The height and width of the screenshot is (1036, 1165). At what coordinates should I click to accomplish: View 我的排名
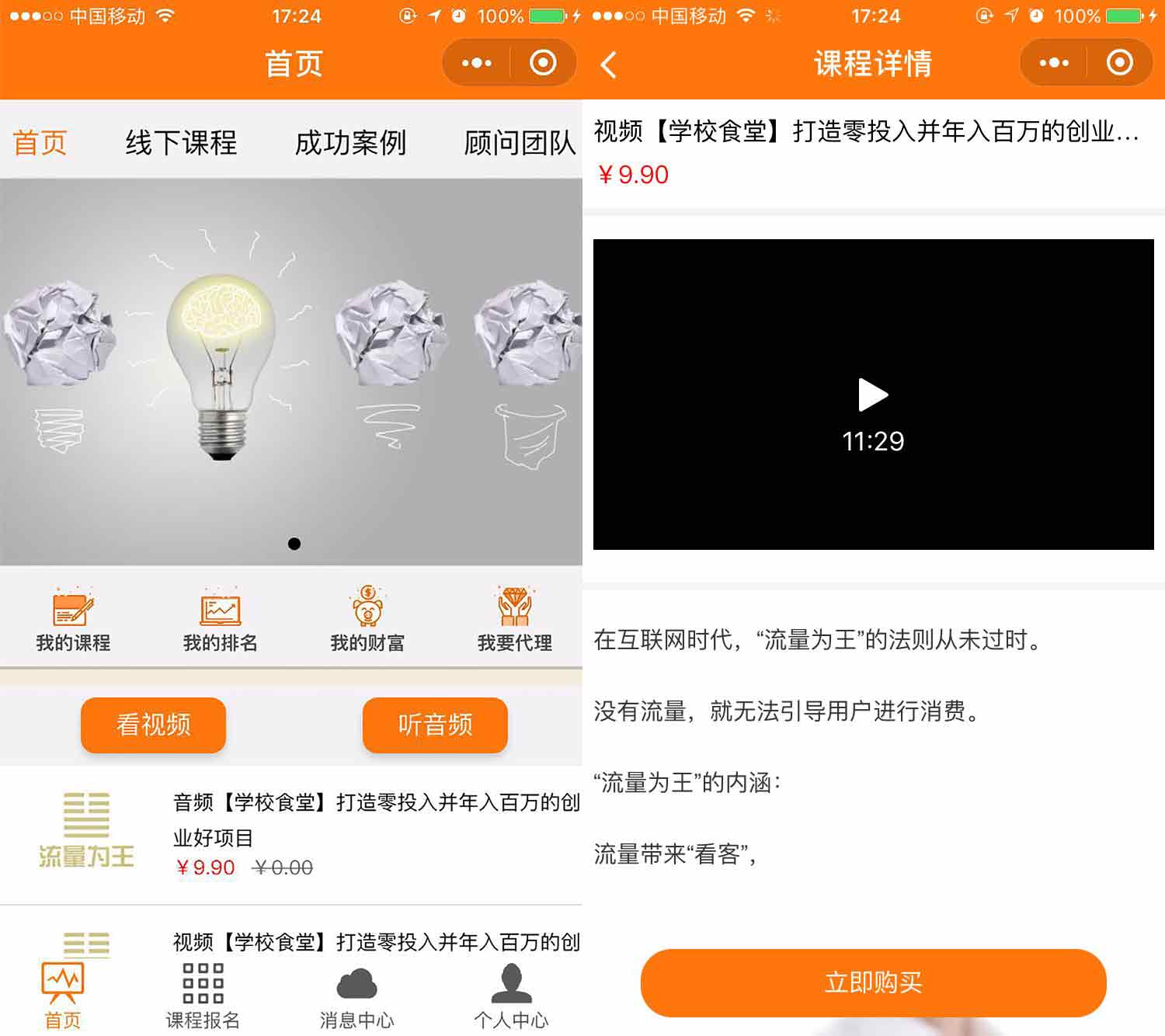coord(221,619)
